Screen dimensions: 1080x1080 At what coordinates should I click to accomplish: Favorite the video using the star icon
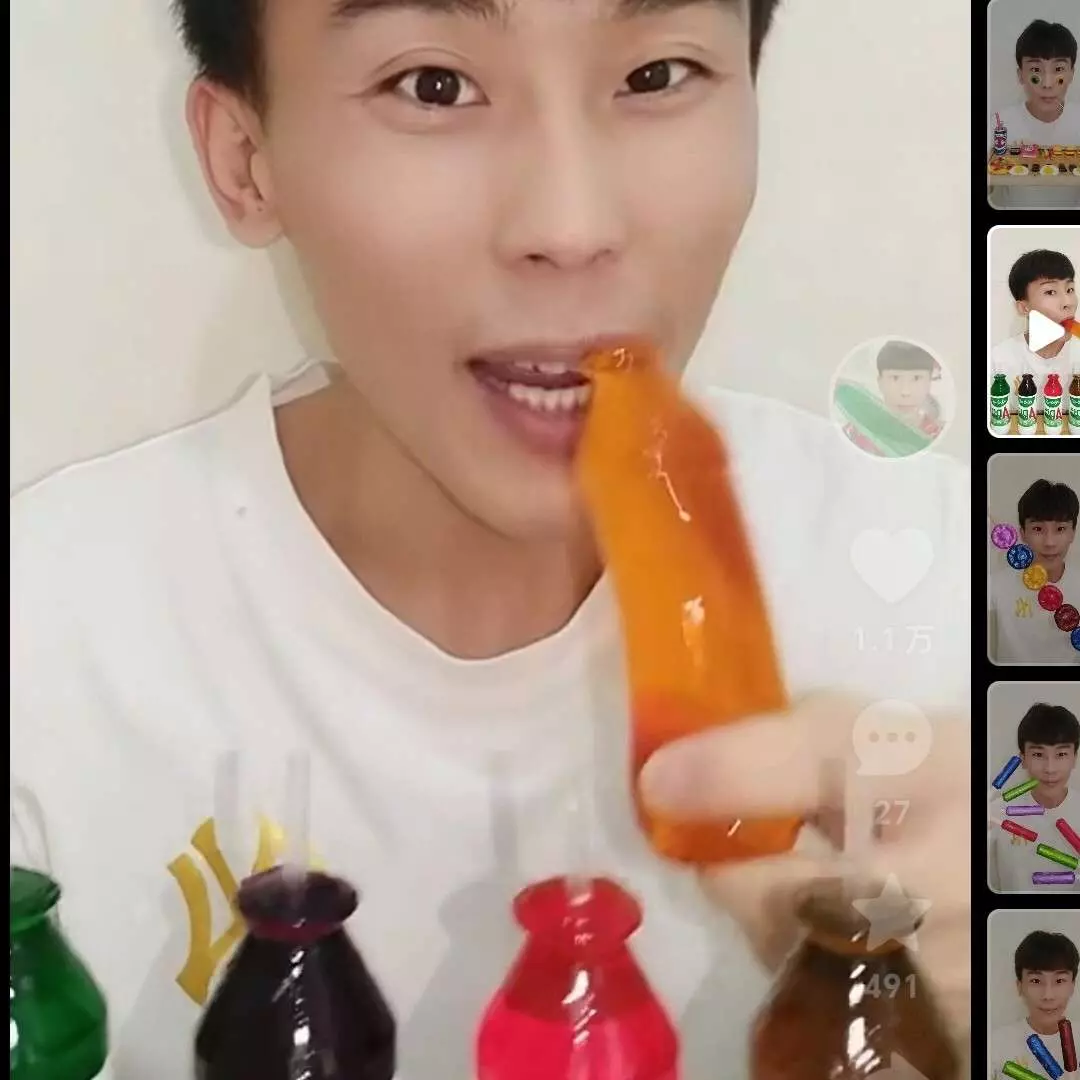click(x=891, y=912)
